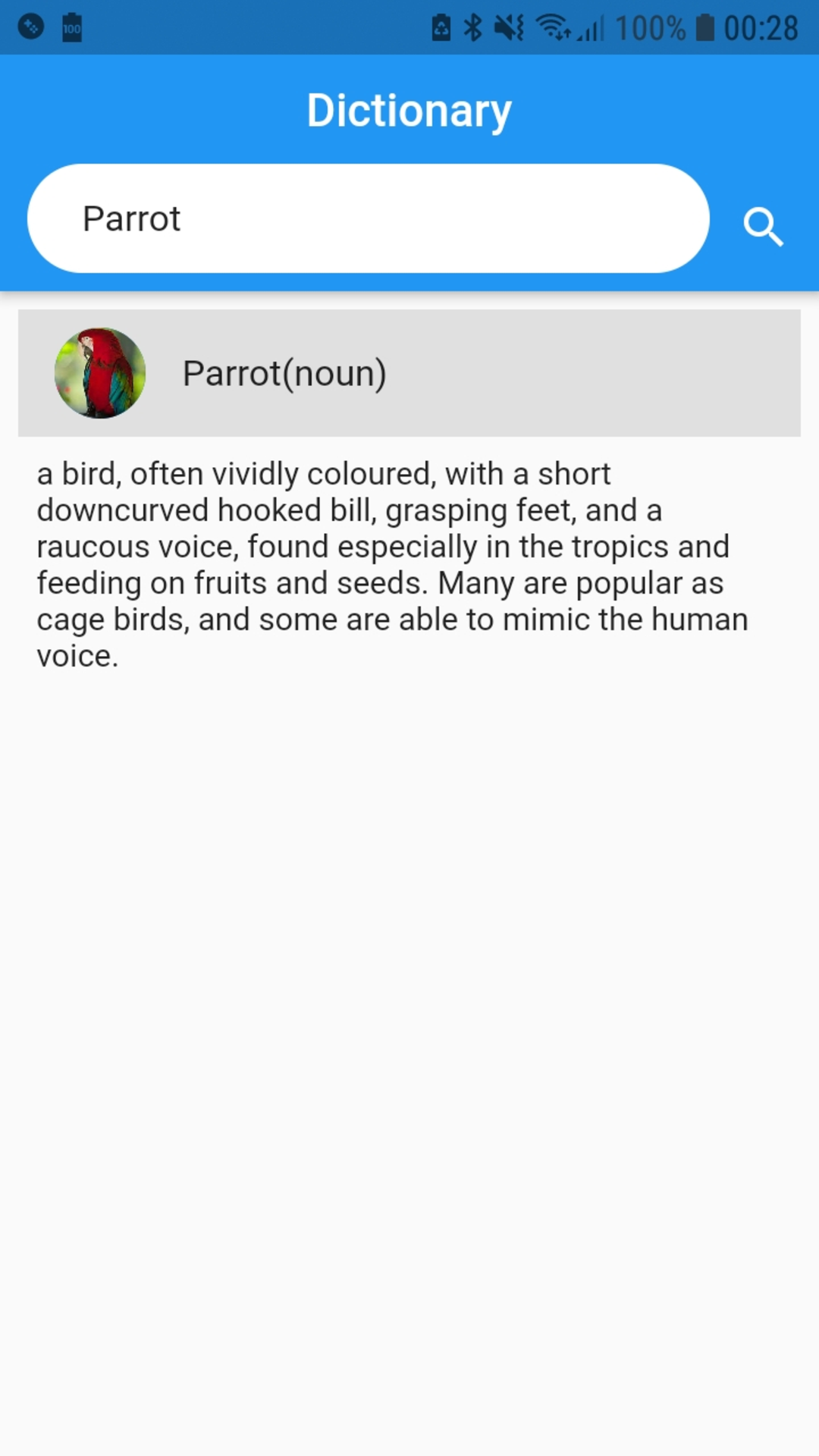This screenshot has height=1456, width=819.
Task: Open the Parrot(noun) result row
Action: tap(409, 373)
